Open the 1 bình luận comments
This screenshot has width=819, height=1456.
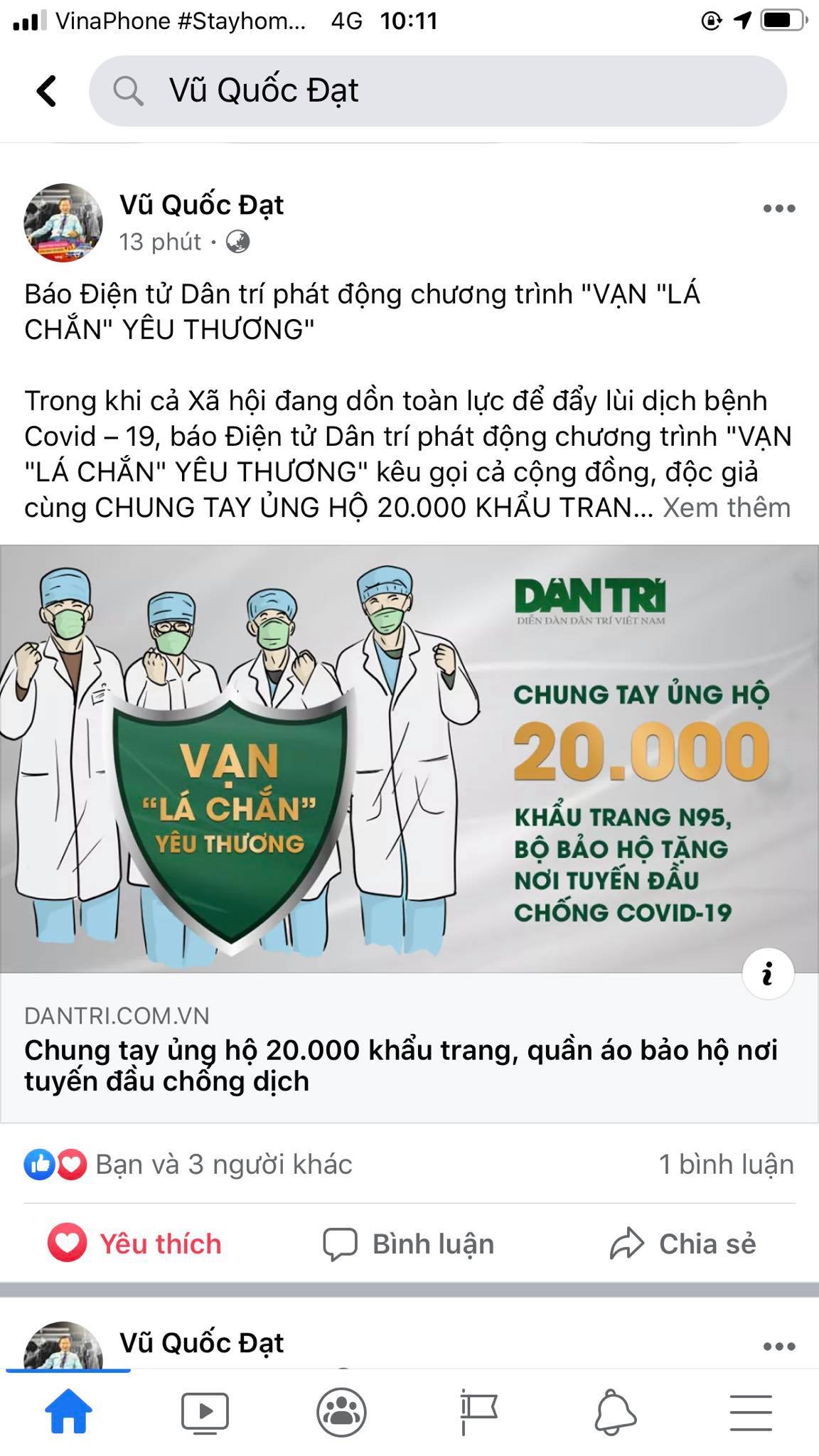click(x=725, y=1165)
